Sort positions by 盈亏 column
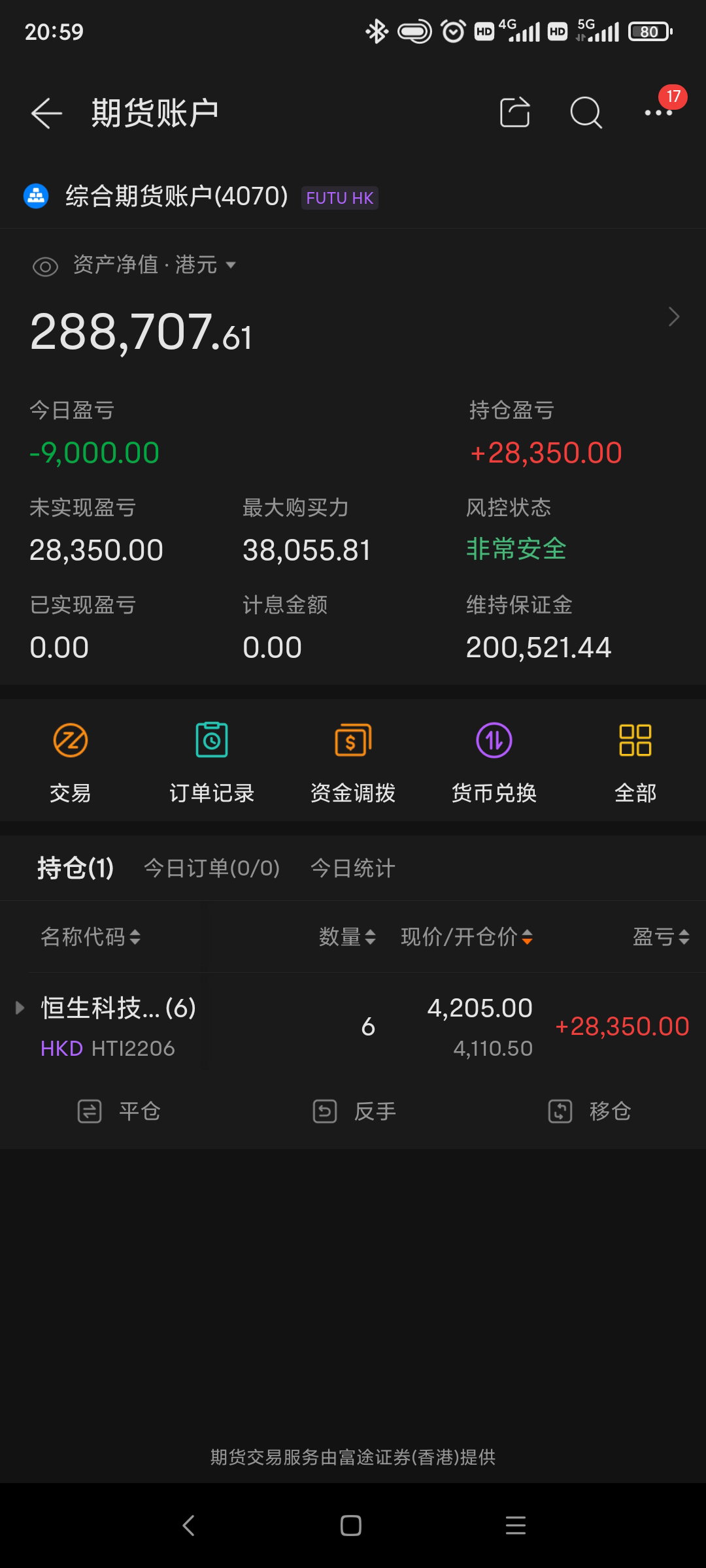 pyautogui.click(x=661, y=937)
